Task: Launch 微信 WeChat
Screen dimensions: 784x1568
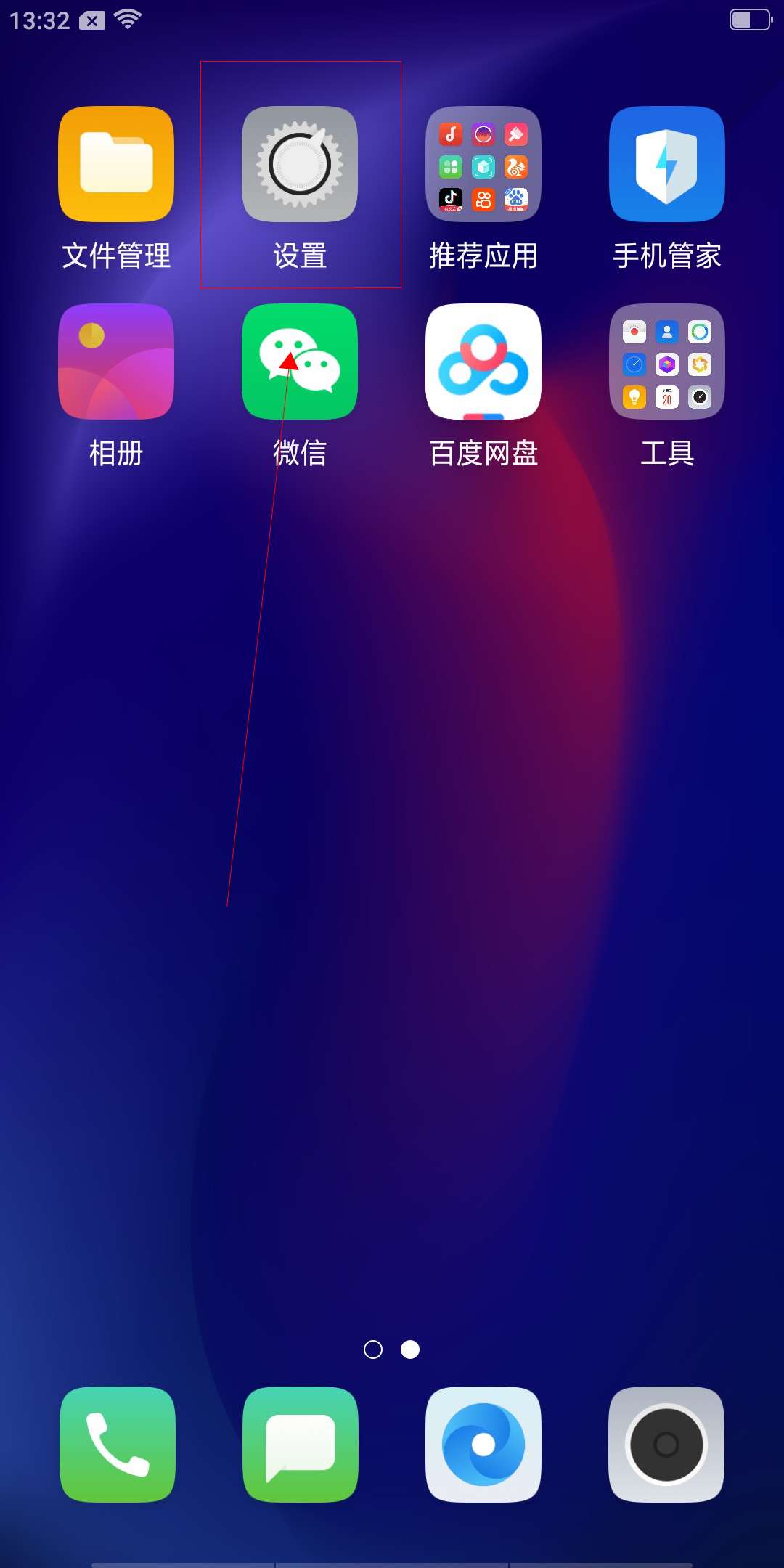Action: (x=300, y=362)
